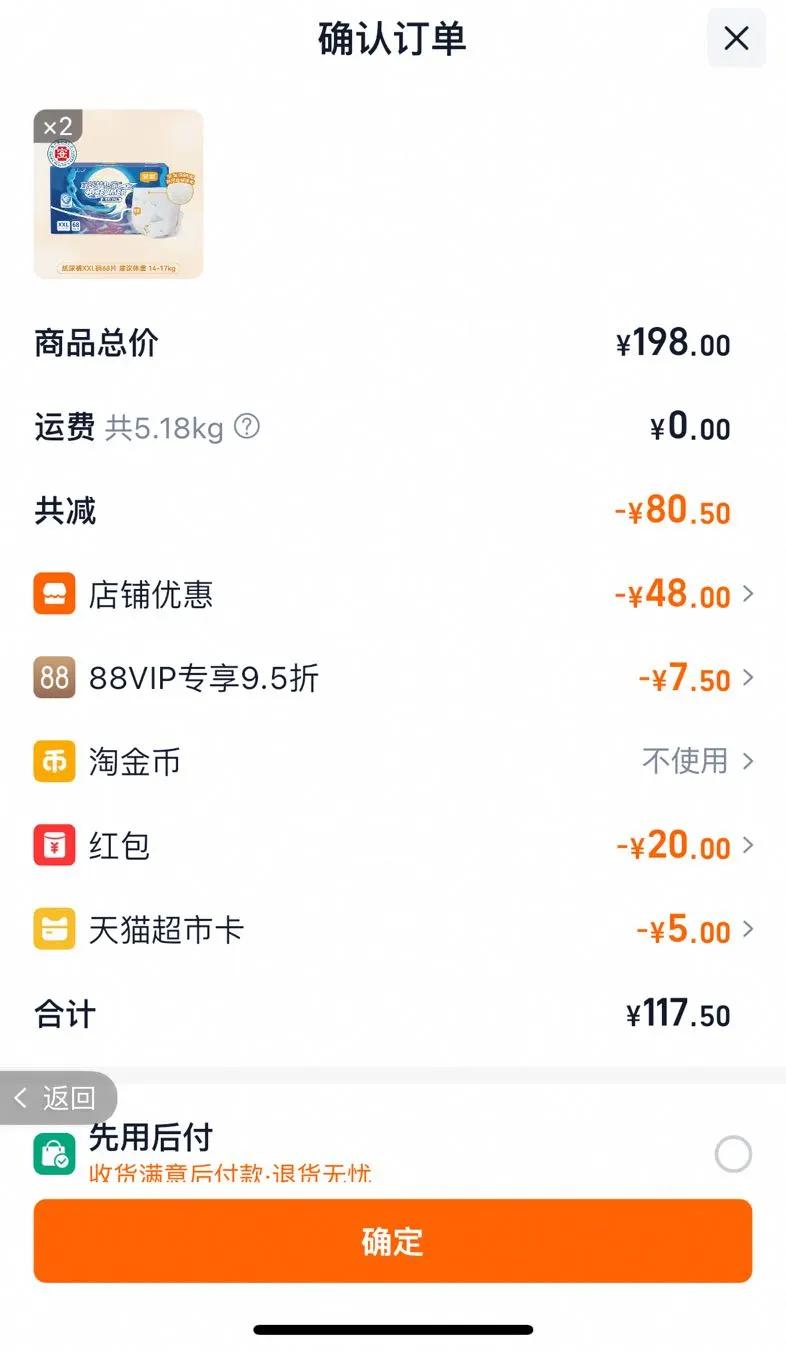Open the 红包 discount row
The width and height of the screenshot is (786, 1351).
coord(392,846)
